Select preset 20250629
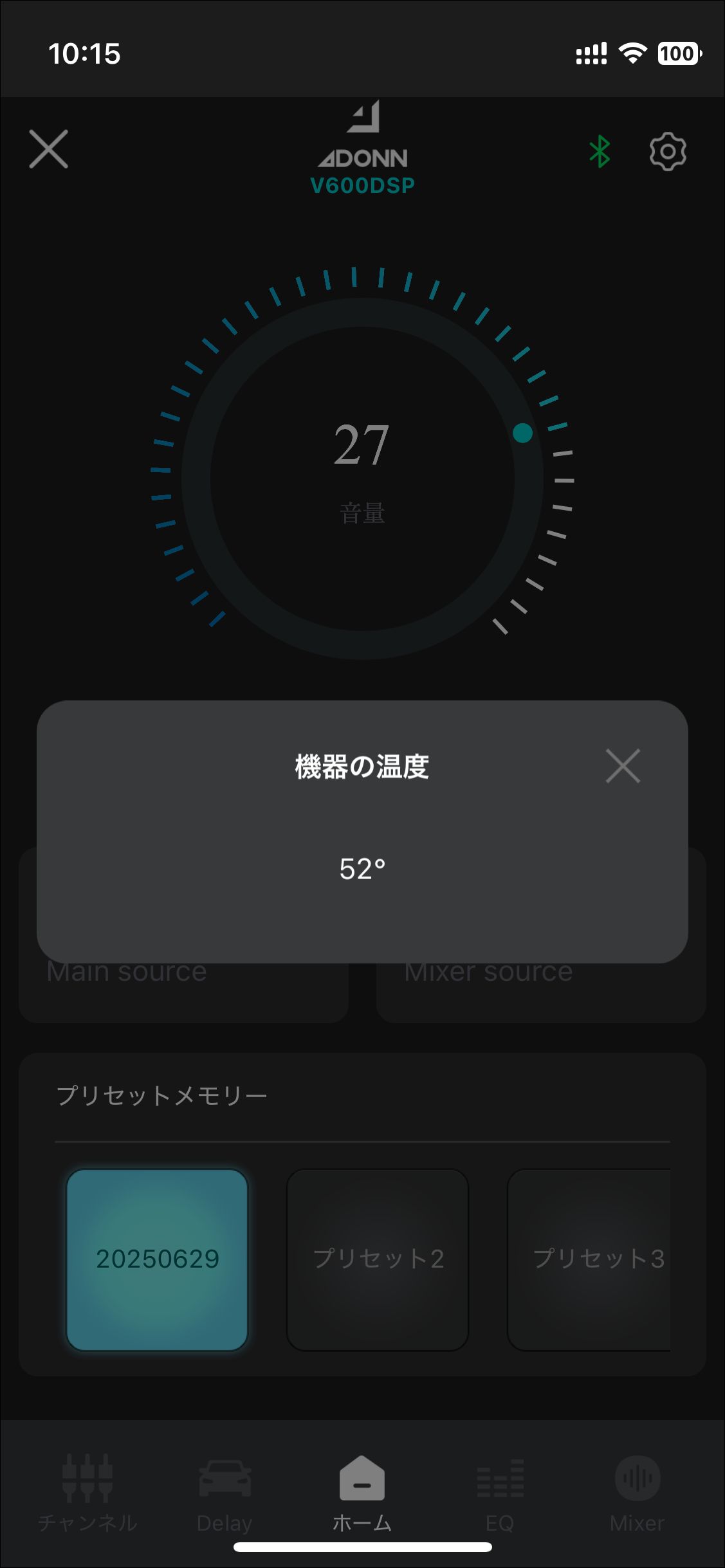This screenshot has height=1568, width=725. click(157, 1260)
